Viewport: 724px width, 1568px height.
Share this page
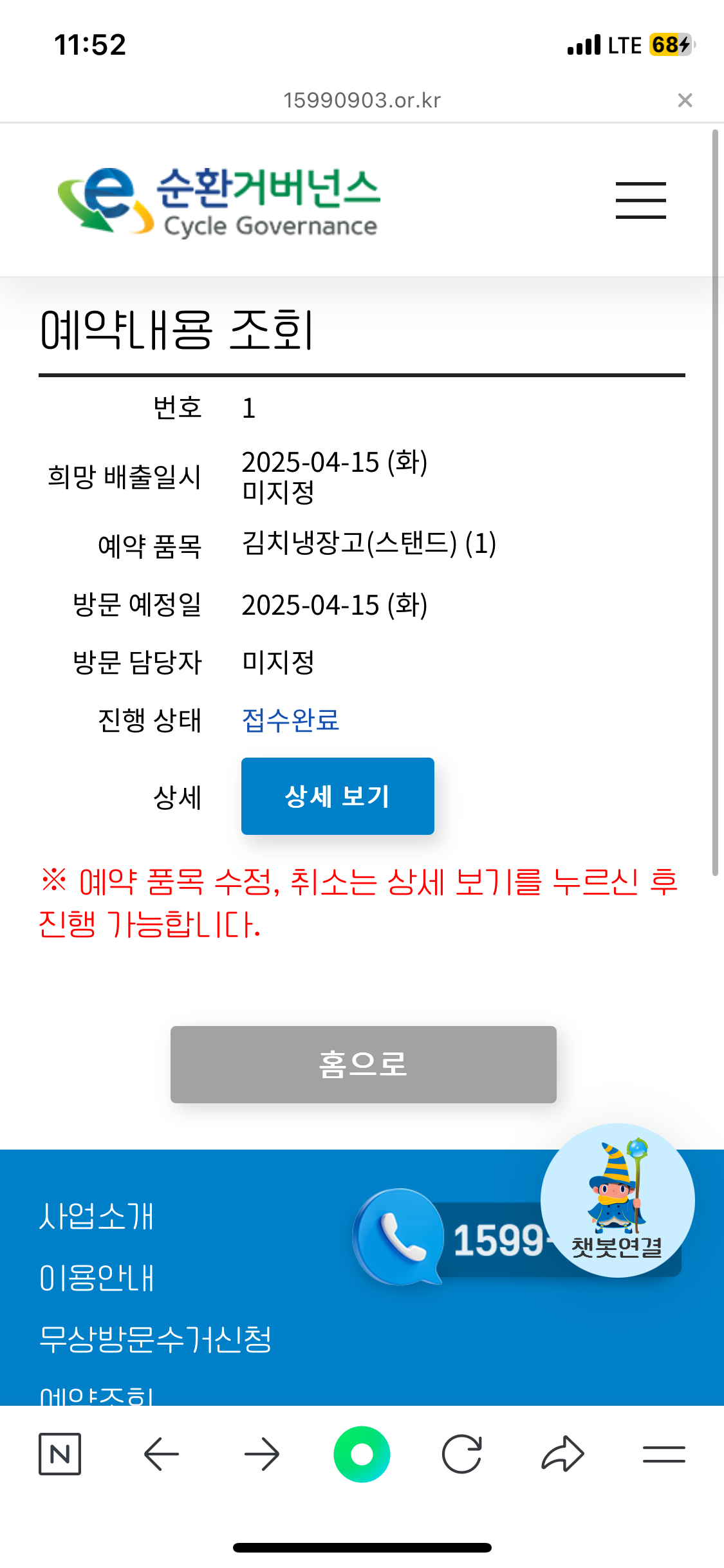tap(563, 1454)
